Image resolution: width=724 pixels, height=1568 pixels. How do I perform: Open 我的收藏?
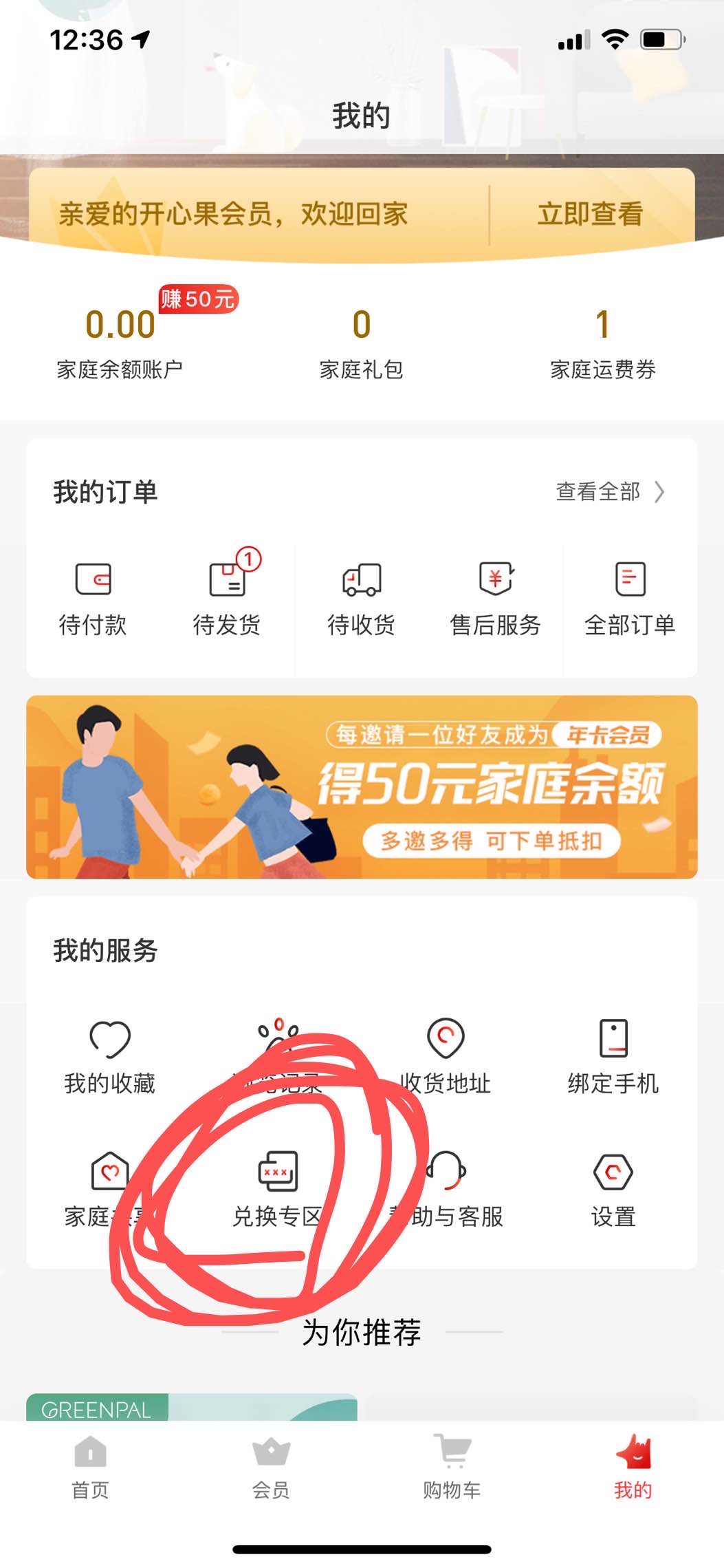tap(110, 1056)
